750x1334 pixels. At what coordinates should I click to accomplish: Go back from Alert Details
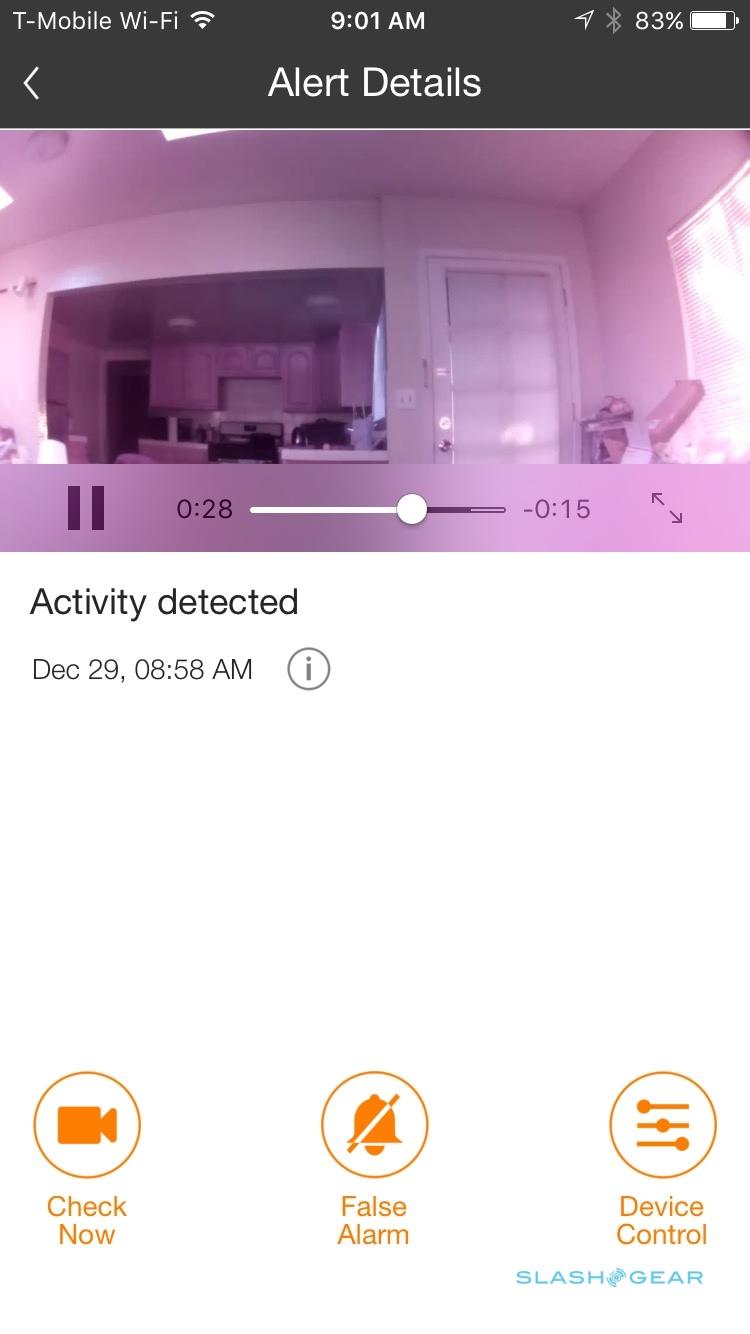pos(32,83)
